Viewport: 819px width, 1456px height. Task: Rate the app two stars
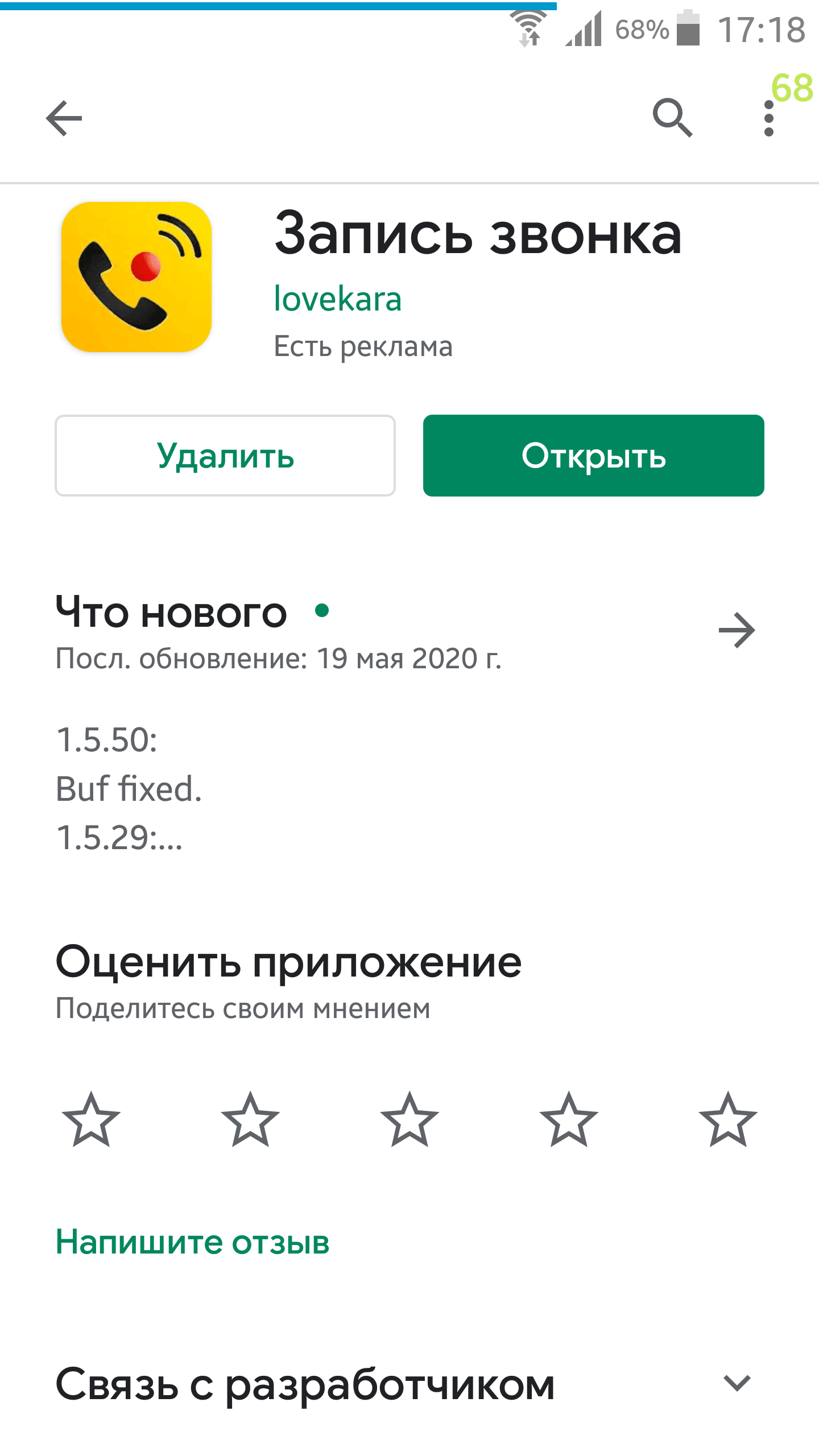[x=250, y=1119]
